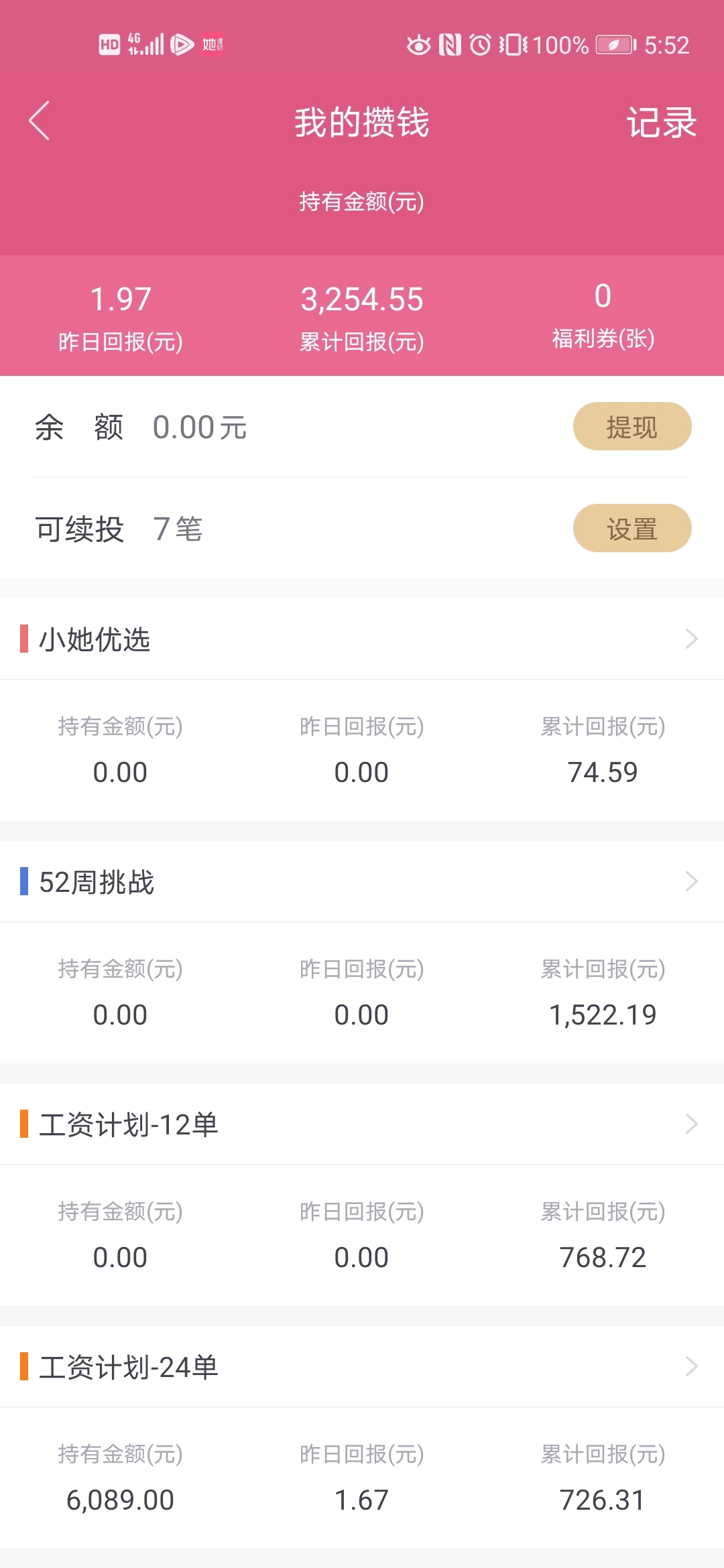The width and height of the screenshot is (724, 1568).
Task: Open the 52周挑战 product row
Action: tap(362, 882)
